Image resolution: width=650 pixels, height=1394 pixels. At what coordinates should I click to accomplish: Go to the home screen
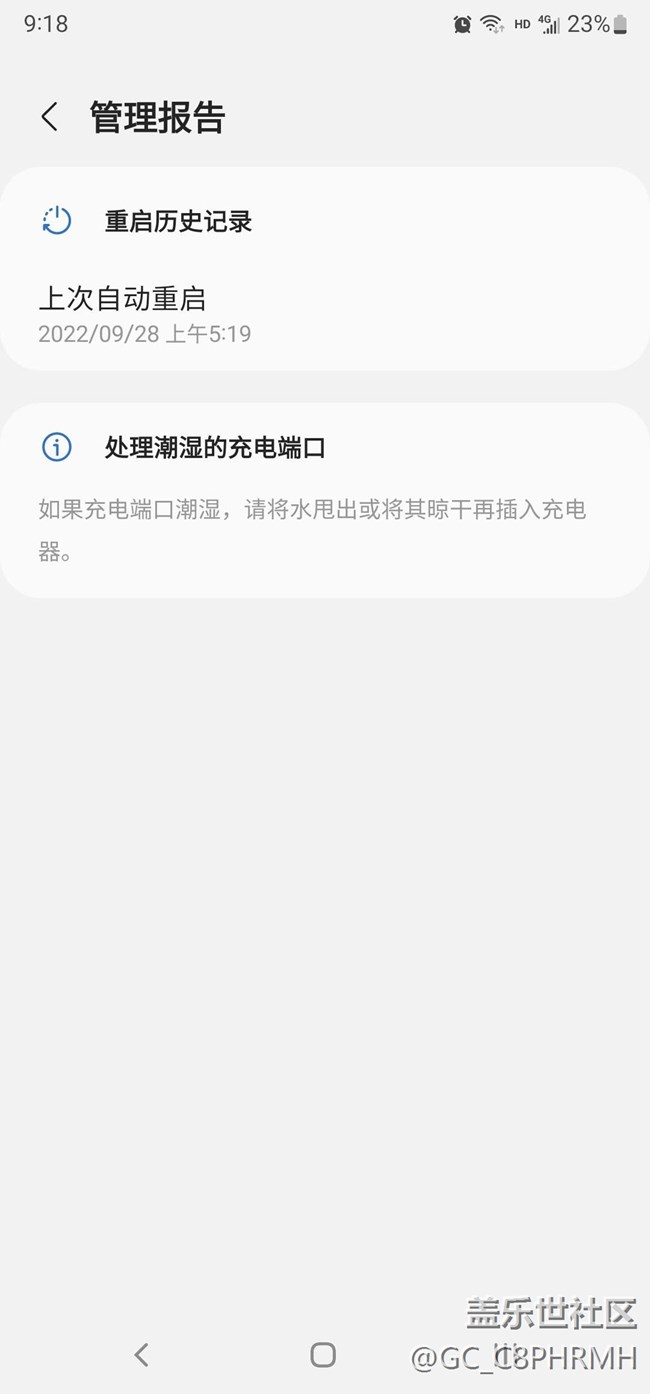click(x=323, y=1355)
